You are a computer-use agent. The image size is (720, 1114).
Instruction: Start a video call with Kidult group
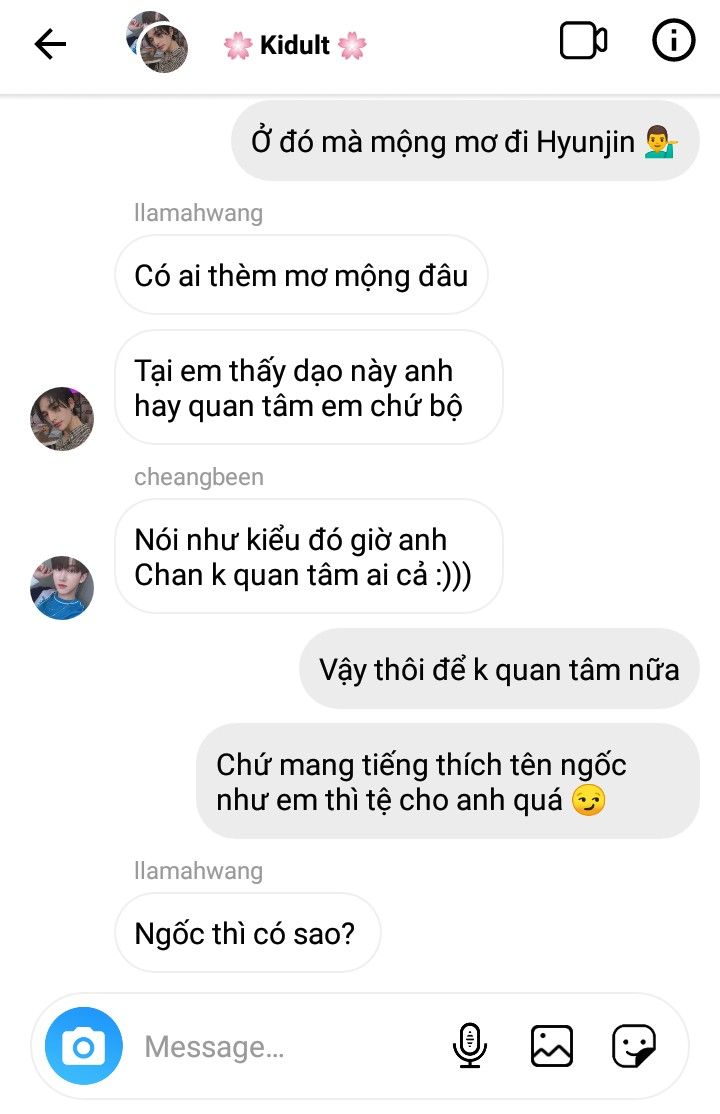pyautogui.click(x=583, y=42)
